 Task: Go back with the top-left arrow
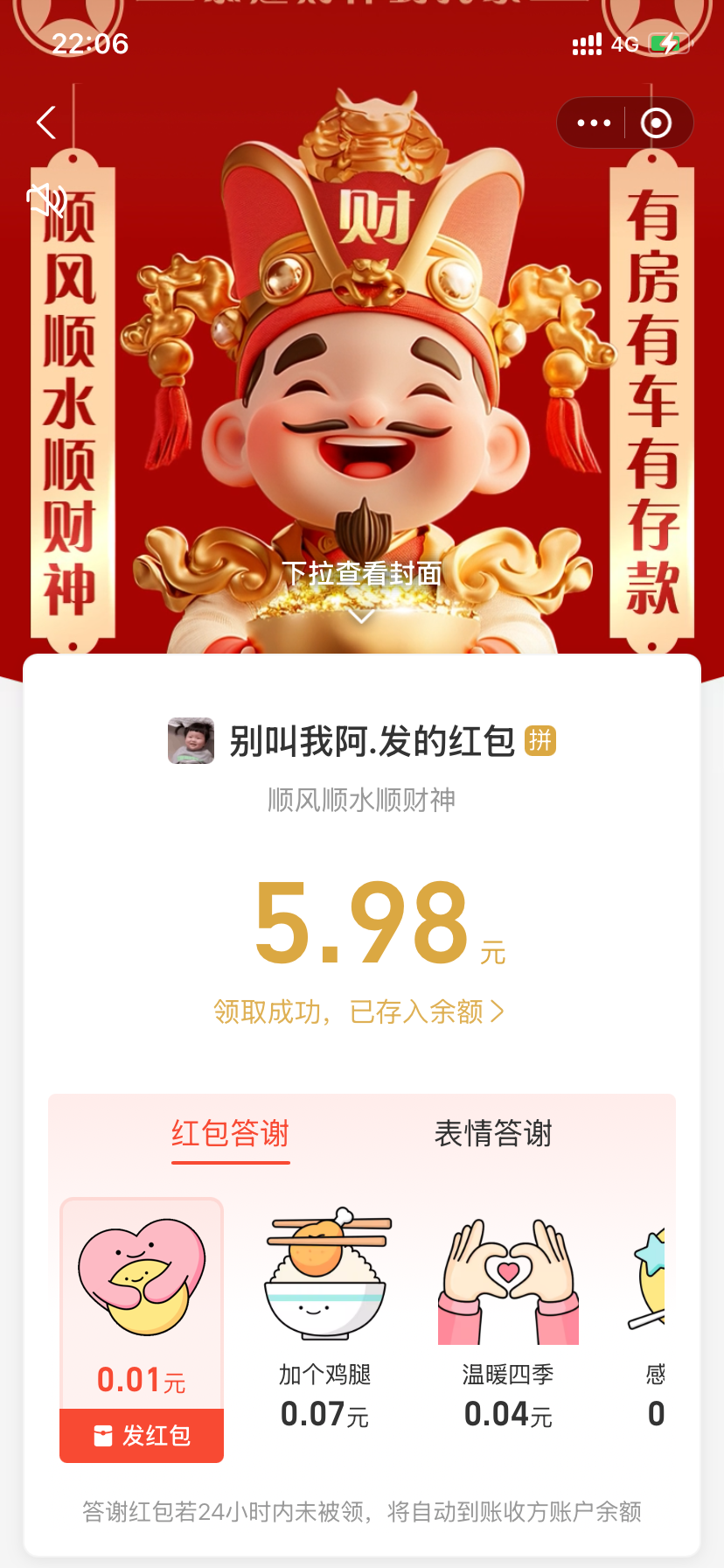point(46,122)
